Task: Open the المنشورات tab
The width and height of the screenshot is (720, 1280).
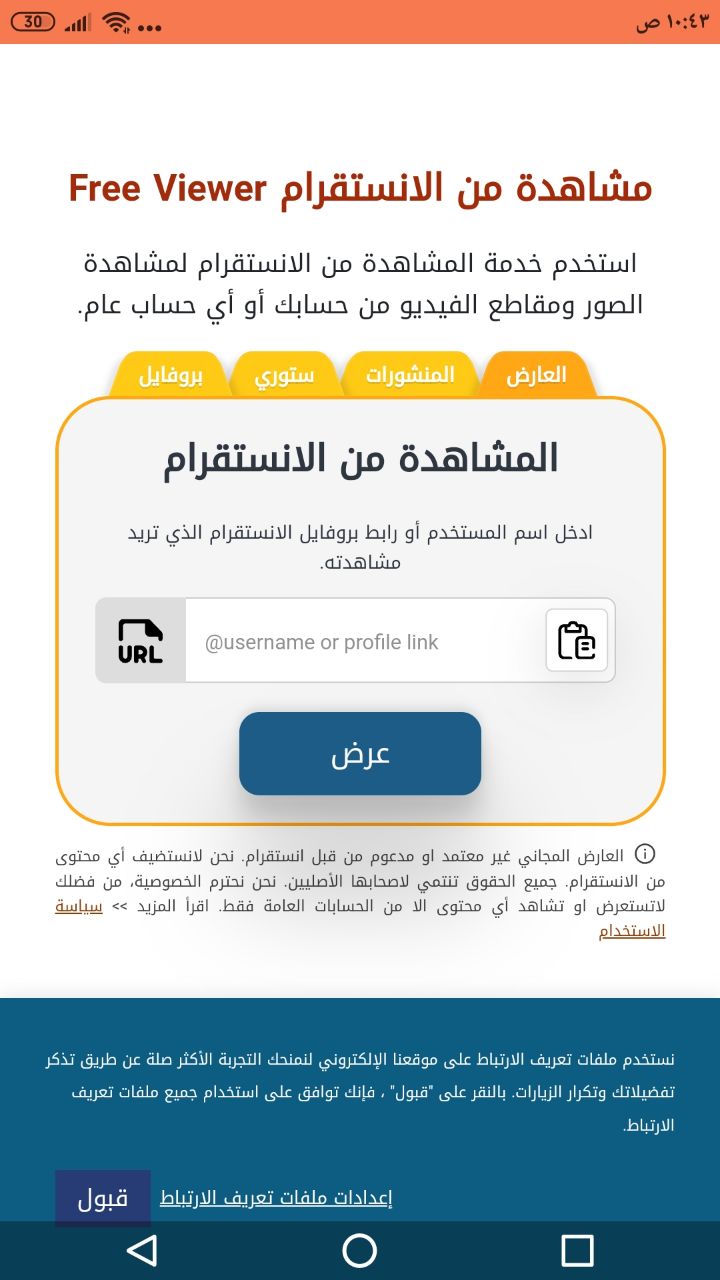Action: pyautogui.click(x=410, y=375)
